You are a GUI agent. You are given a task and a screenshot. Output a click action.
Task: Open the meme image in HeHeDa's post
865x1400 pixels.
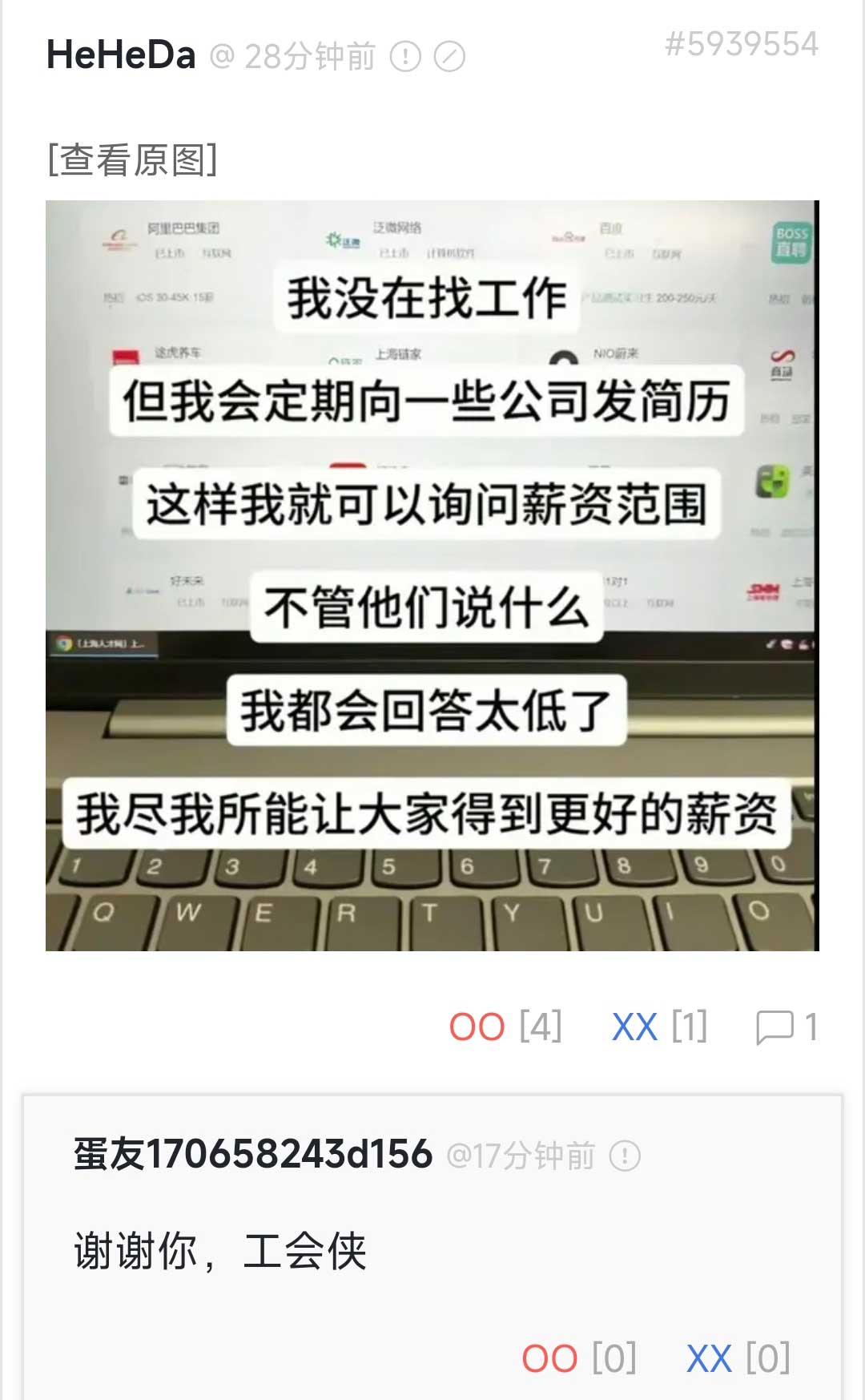click(x=432, y=575)
